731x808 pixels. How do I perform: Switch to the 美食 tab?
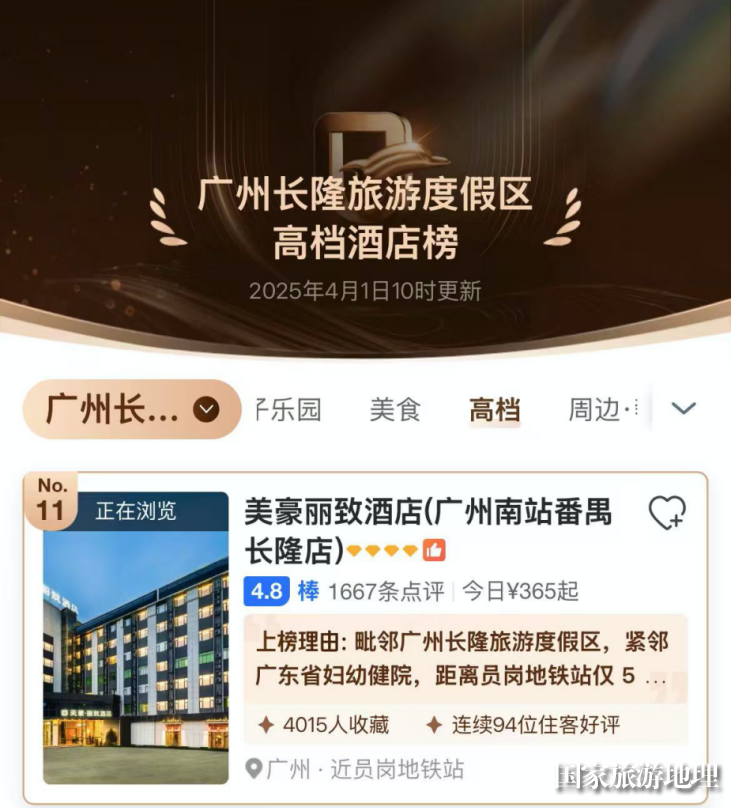395,410
